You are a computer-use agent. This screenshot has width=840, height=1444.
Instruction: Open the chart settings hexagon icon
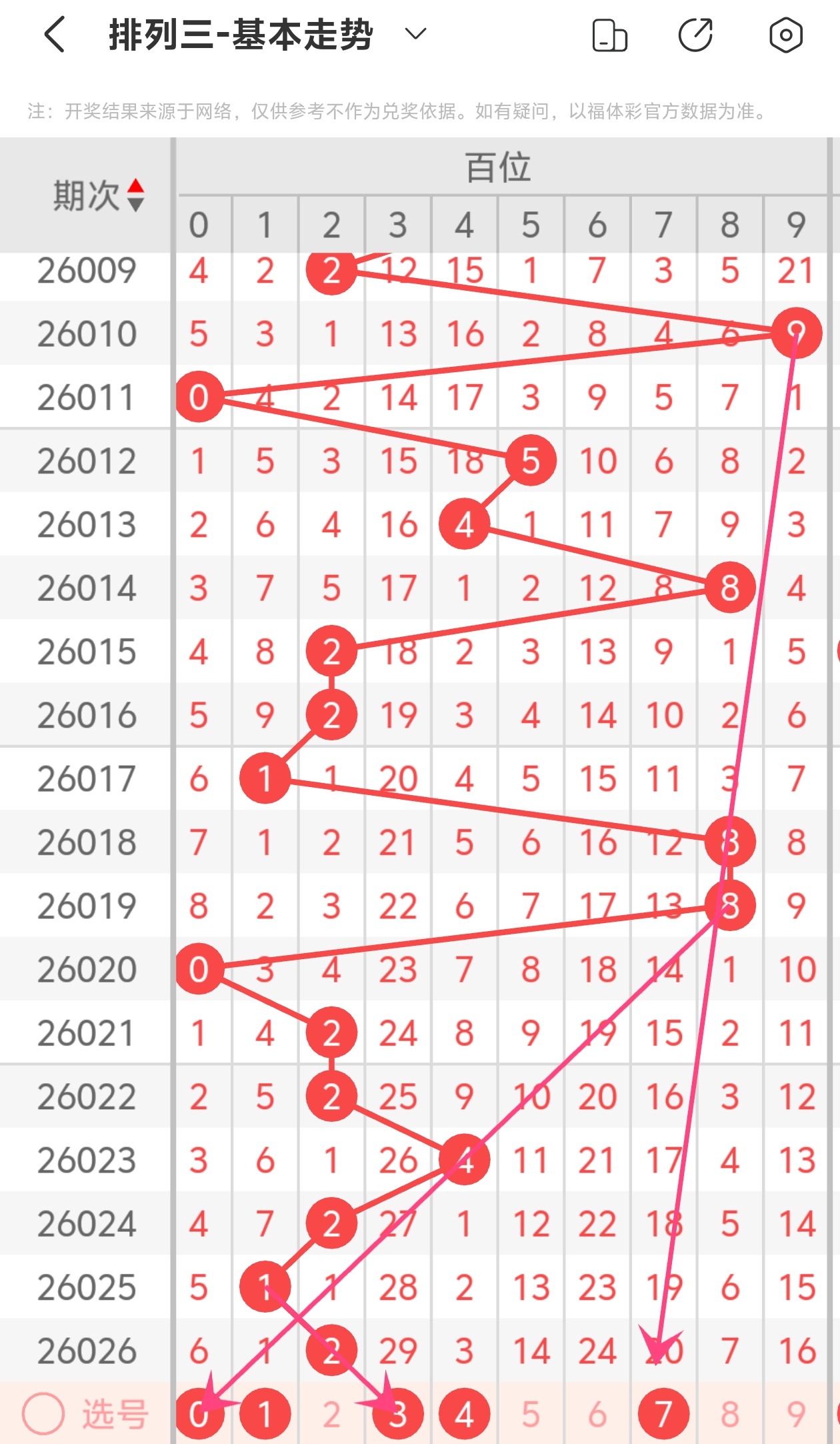pyautogui.click(x=785, y=35)
